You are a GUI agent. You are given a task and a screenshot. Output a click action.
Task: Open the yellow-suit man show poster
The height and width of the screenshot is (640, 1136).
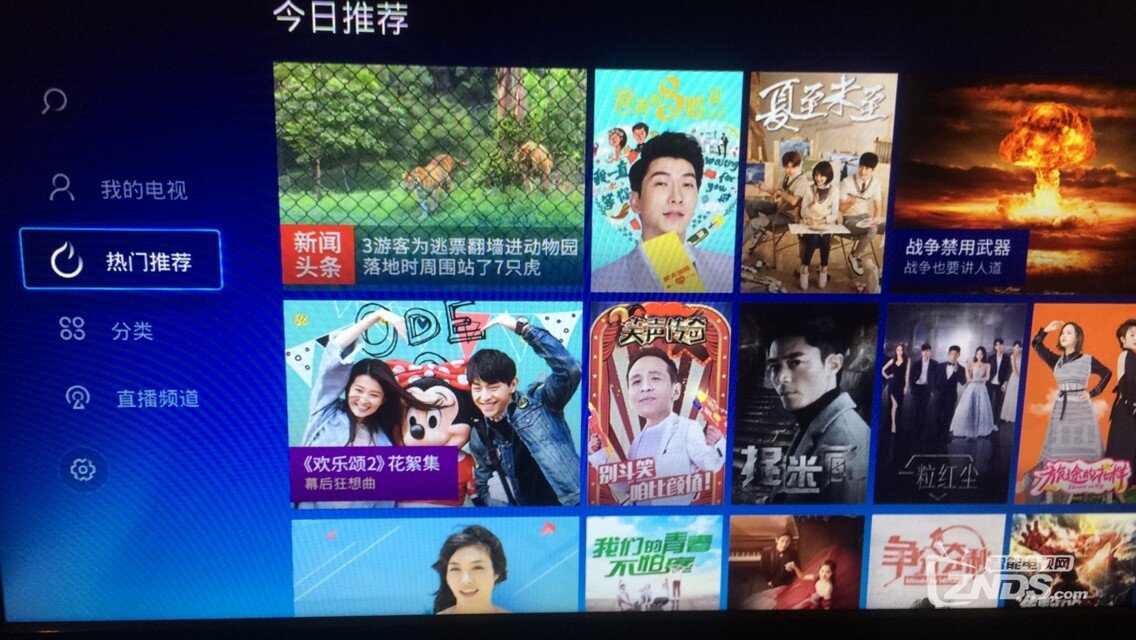[x=667, y=182]
